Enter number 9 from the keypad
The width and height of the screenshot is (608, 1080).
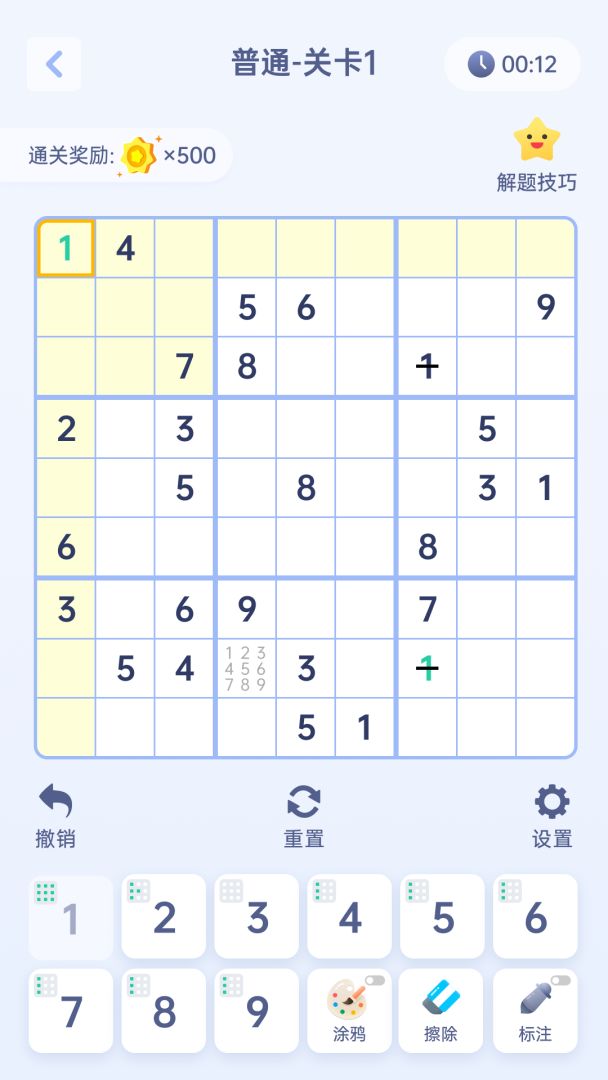click(257, 1011)
